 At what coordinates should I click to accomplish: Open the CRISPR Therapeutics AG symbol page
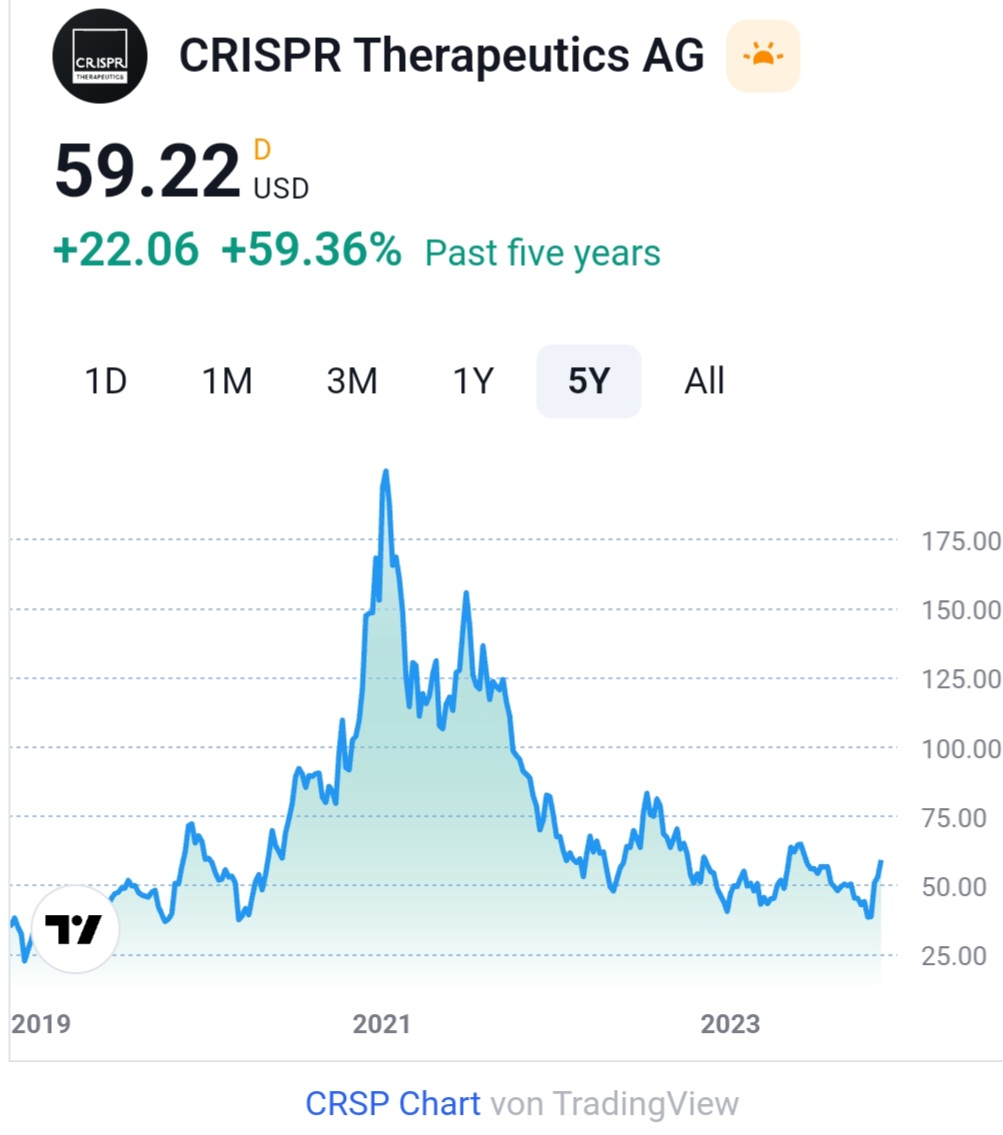coord(441,56)
